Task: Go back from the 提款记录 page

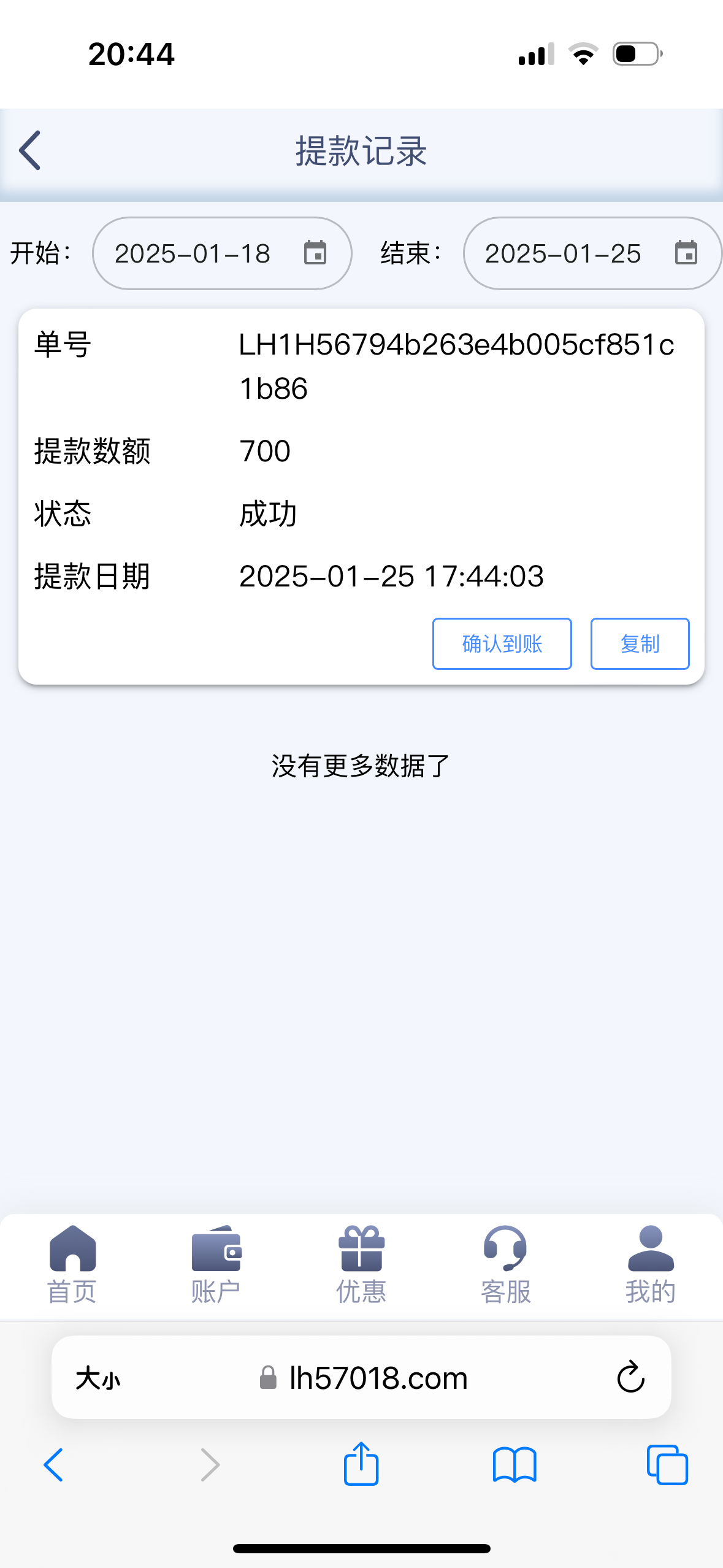Action: (x=30, y=150)
